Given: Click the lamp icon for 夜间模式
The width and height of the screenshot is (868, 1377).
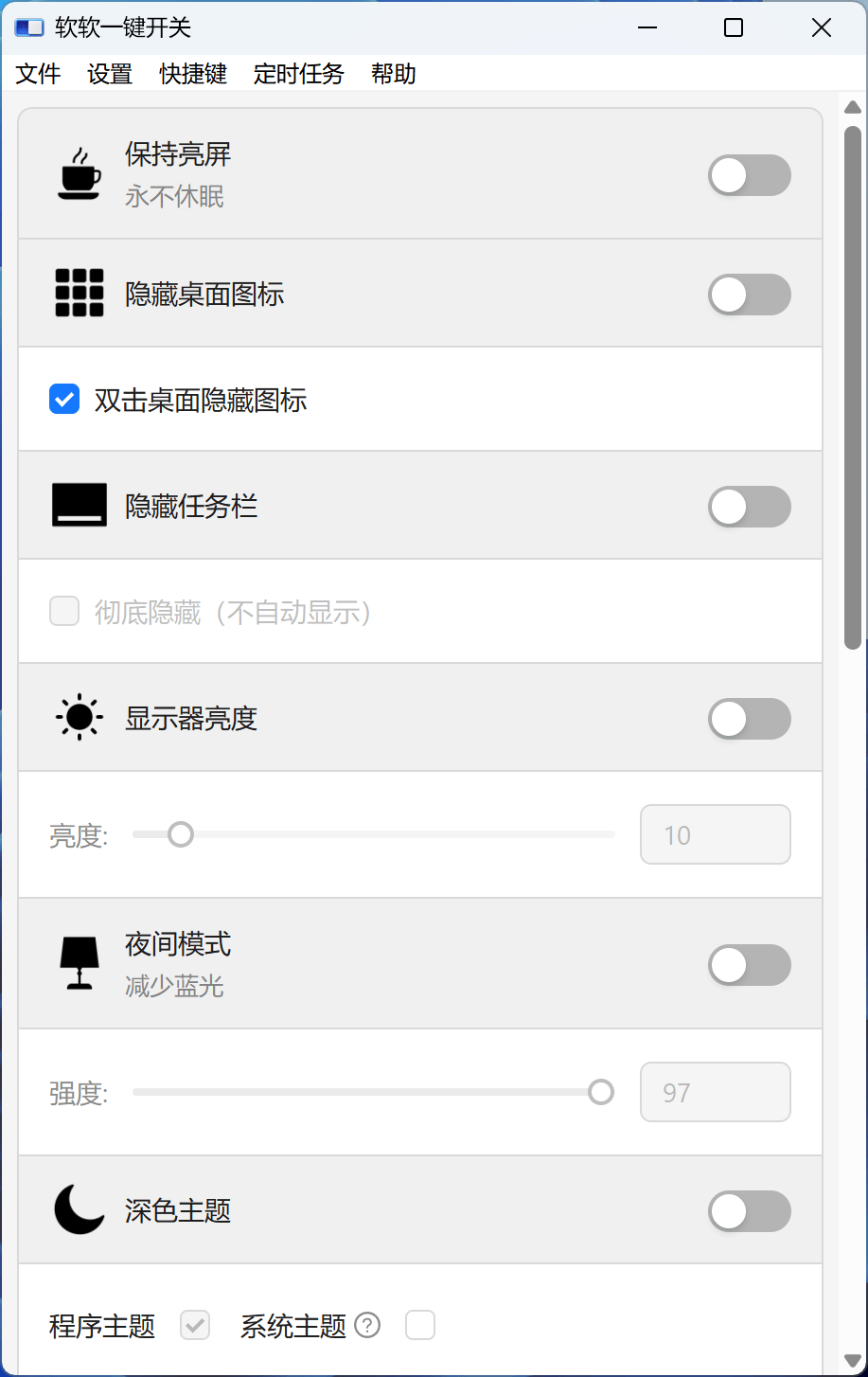Looking at the screenshot, I should [x=80, y=964].
